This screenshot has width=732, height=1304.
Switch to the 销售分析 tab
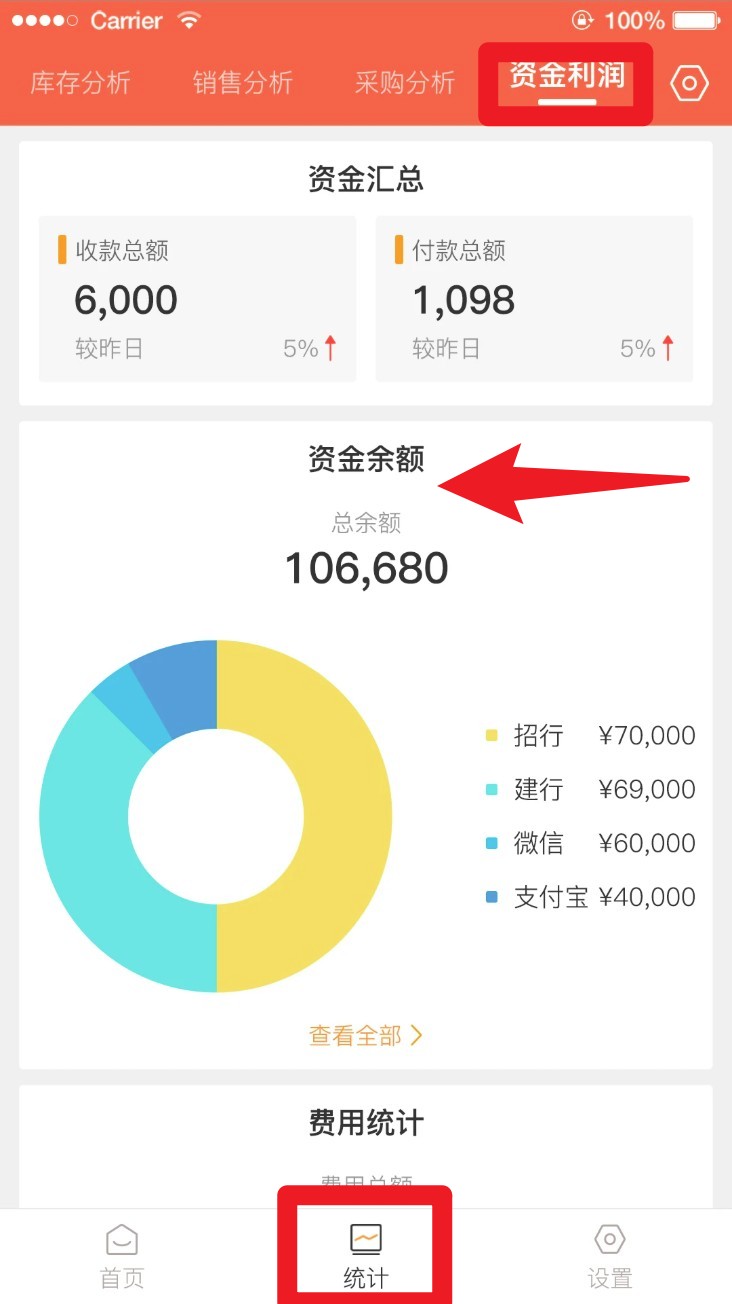[x=243, y=83]
